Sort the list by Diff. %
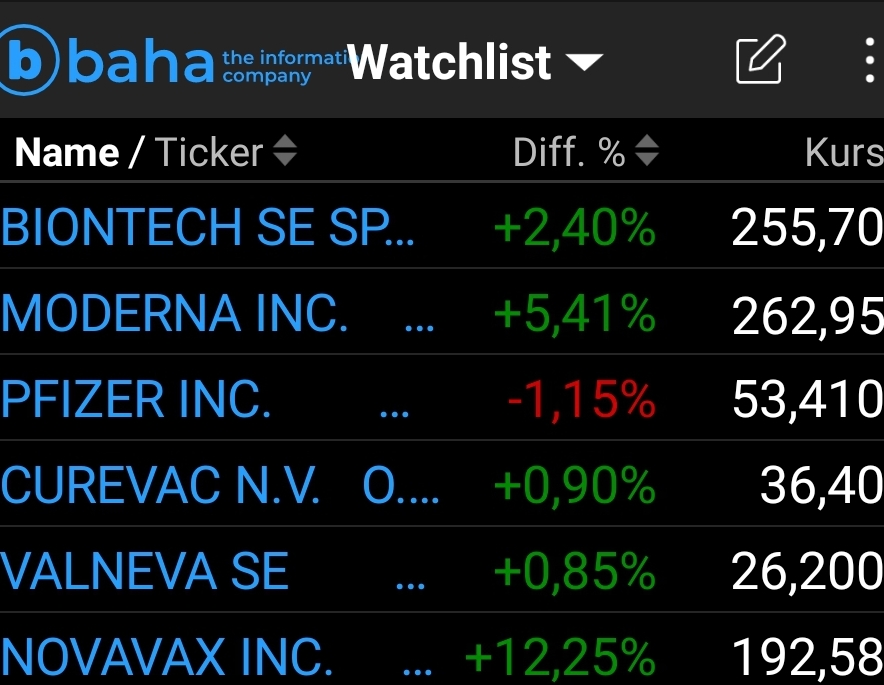Image resolution: width=884 pixels, height=685 pixels. 585,153
